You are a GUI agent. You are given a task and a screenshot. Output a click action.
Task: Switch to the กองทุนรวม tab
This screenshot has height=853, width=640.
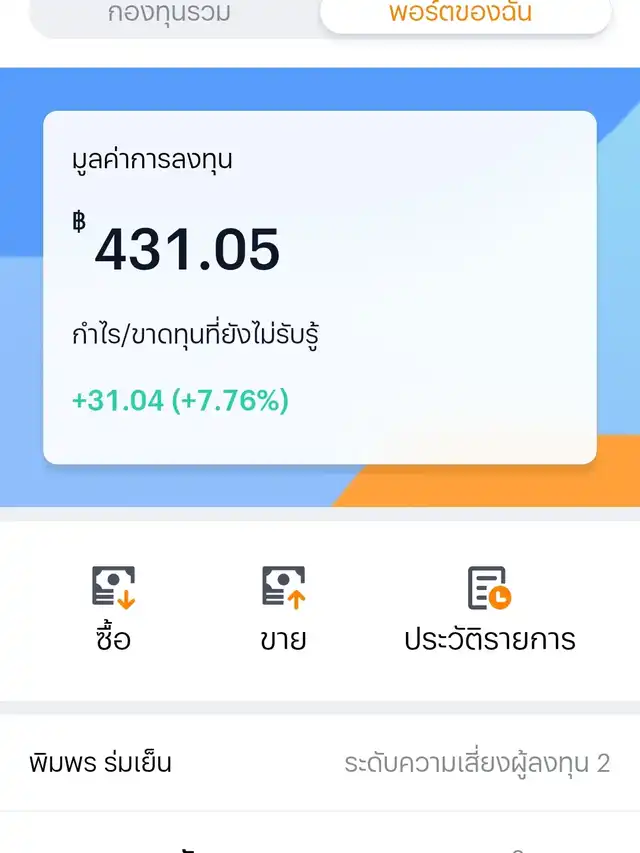[x=170, y=14]
